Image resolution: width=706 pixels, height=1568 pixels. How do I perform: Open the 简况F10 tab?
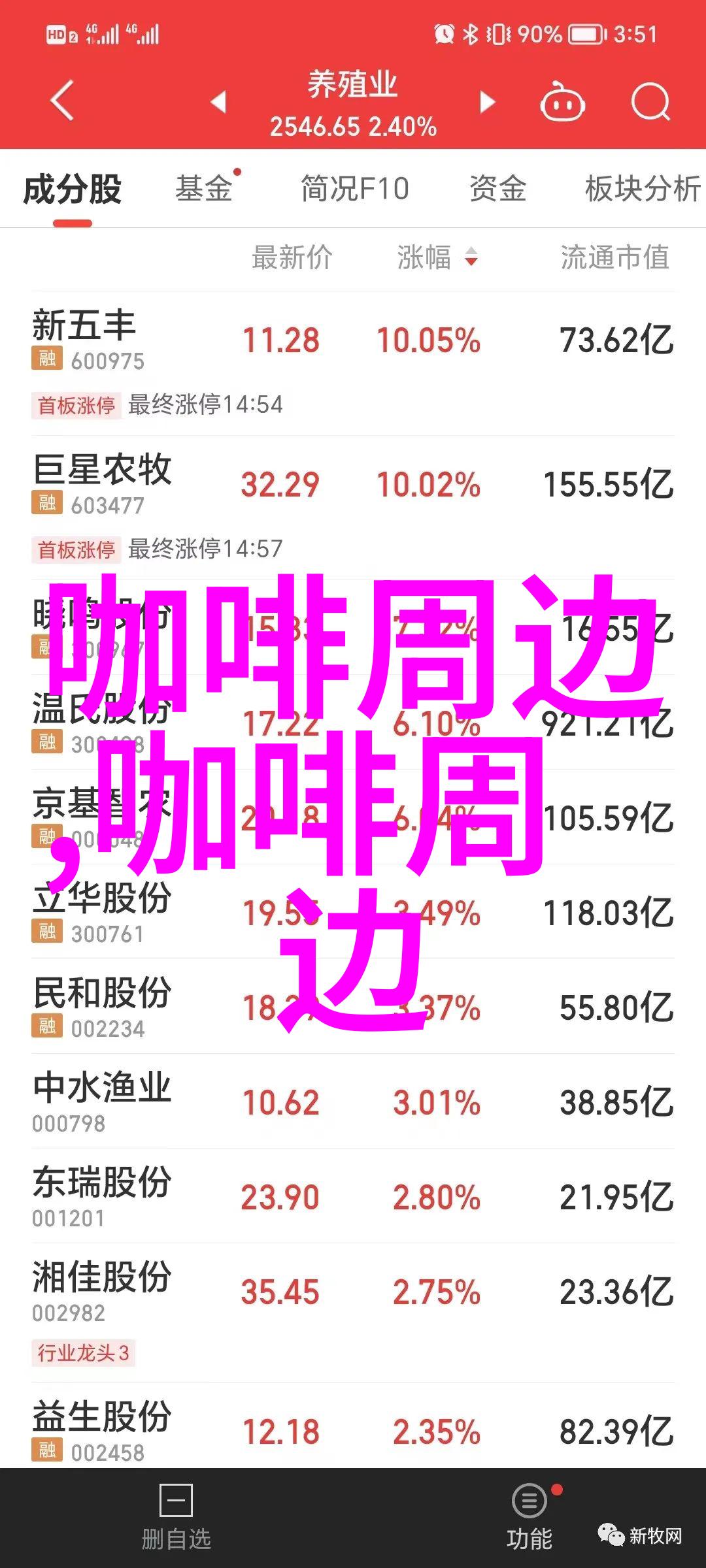(x=355, y=189)
